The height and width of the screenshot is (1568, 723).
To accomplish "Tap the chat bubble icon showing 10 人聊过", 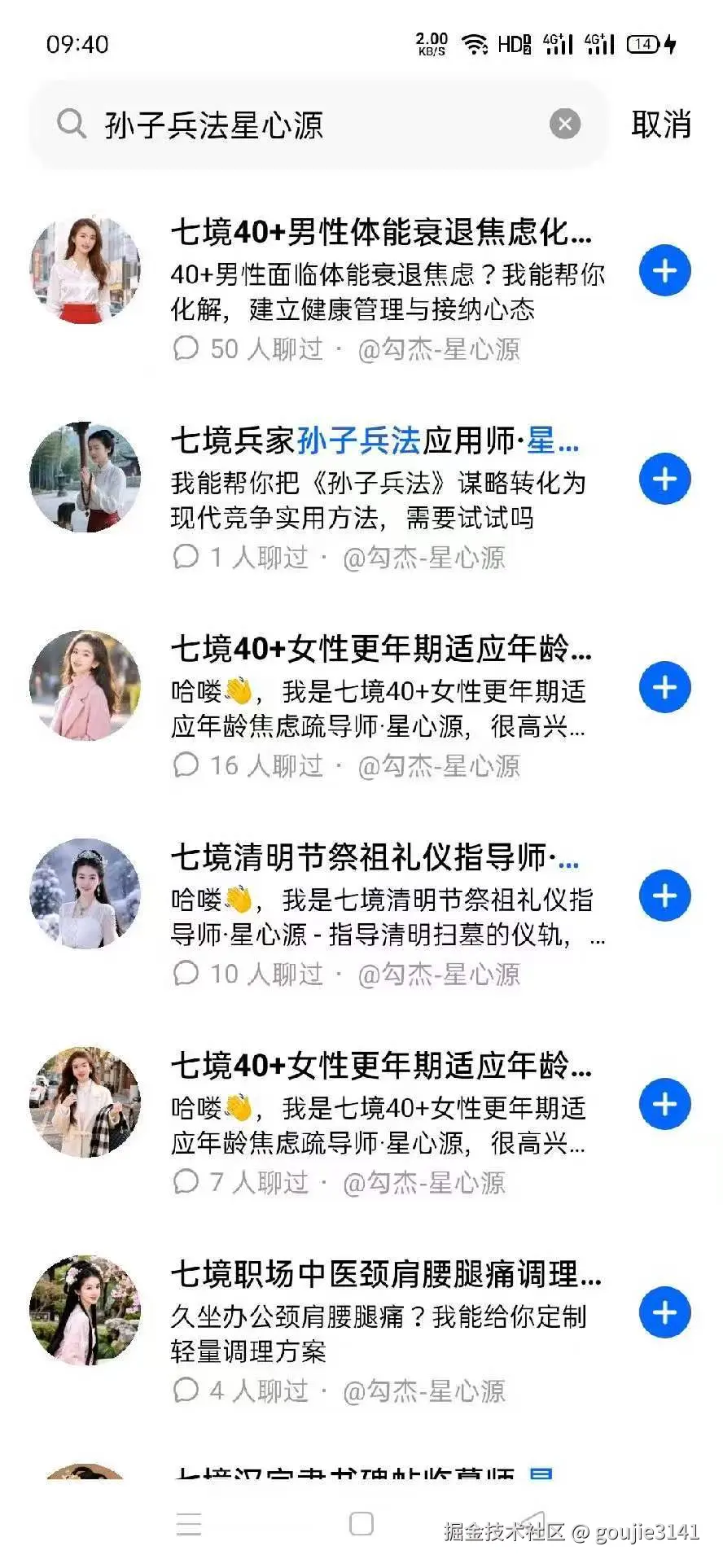I will point(187,974).
